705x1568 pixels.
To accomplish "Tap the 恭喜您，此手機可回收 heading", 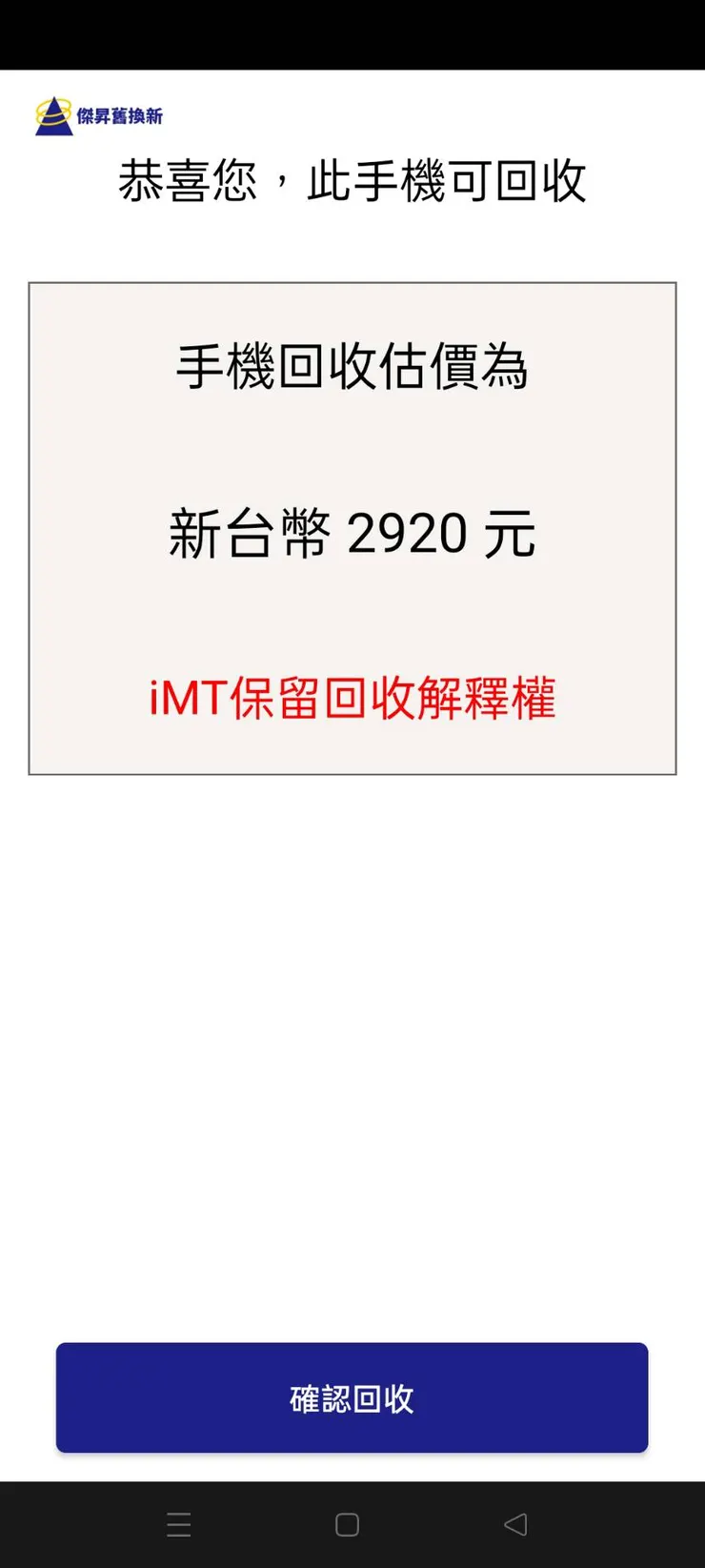I will (352, 181).
